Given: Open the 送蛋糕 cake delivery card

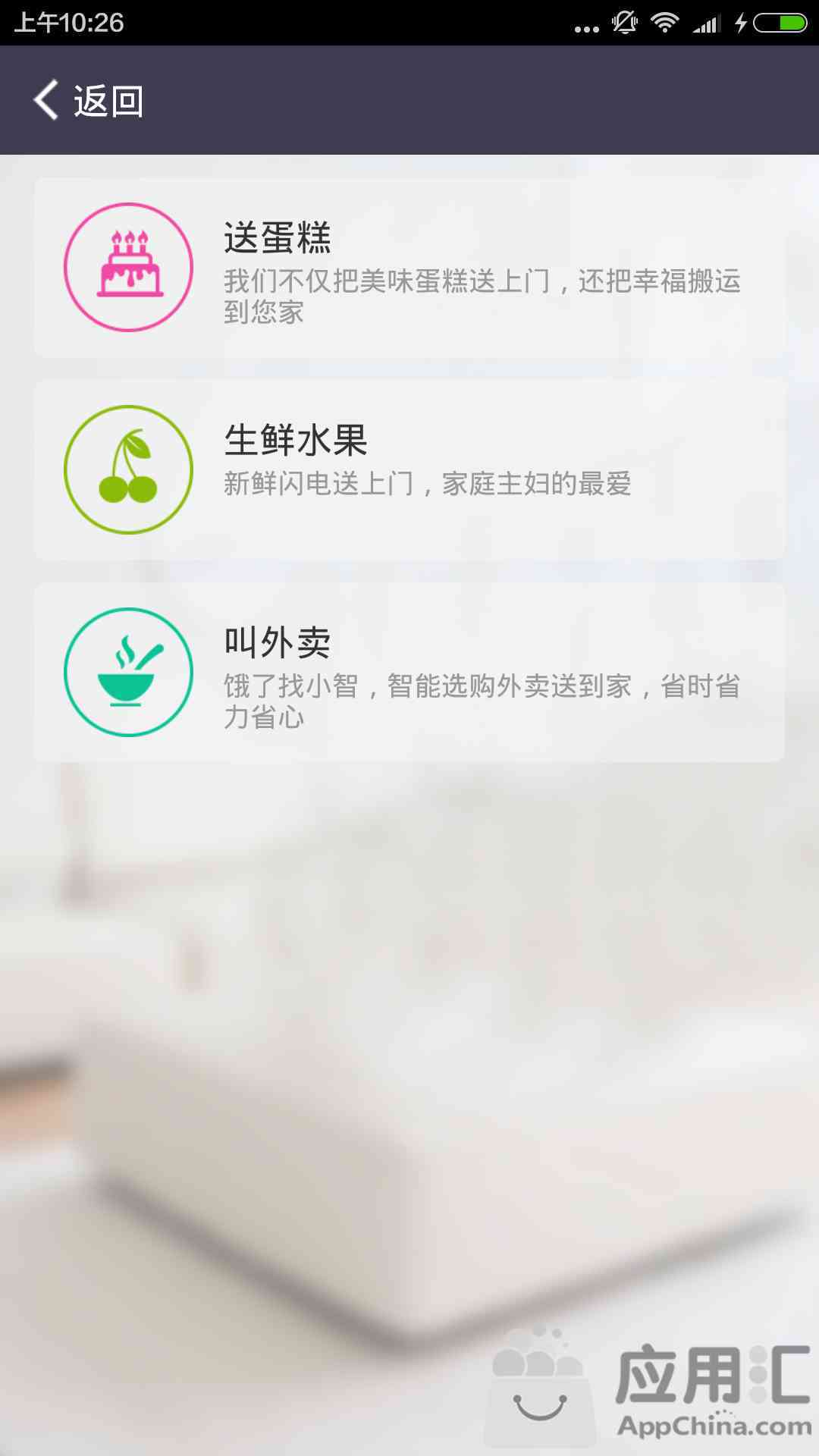Looking at the screenshot, I should click(409, 268).
